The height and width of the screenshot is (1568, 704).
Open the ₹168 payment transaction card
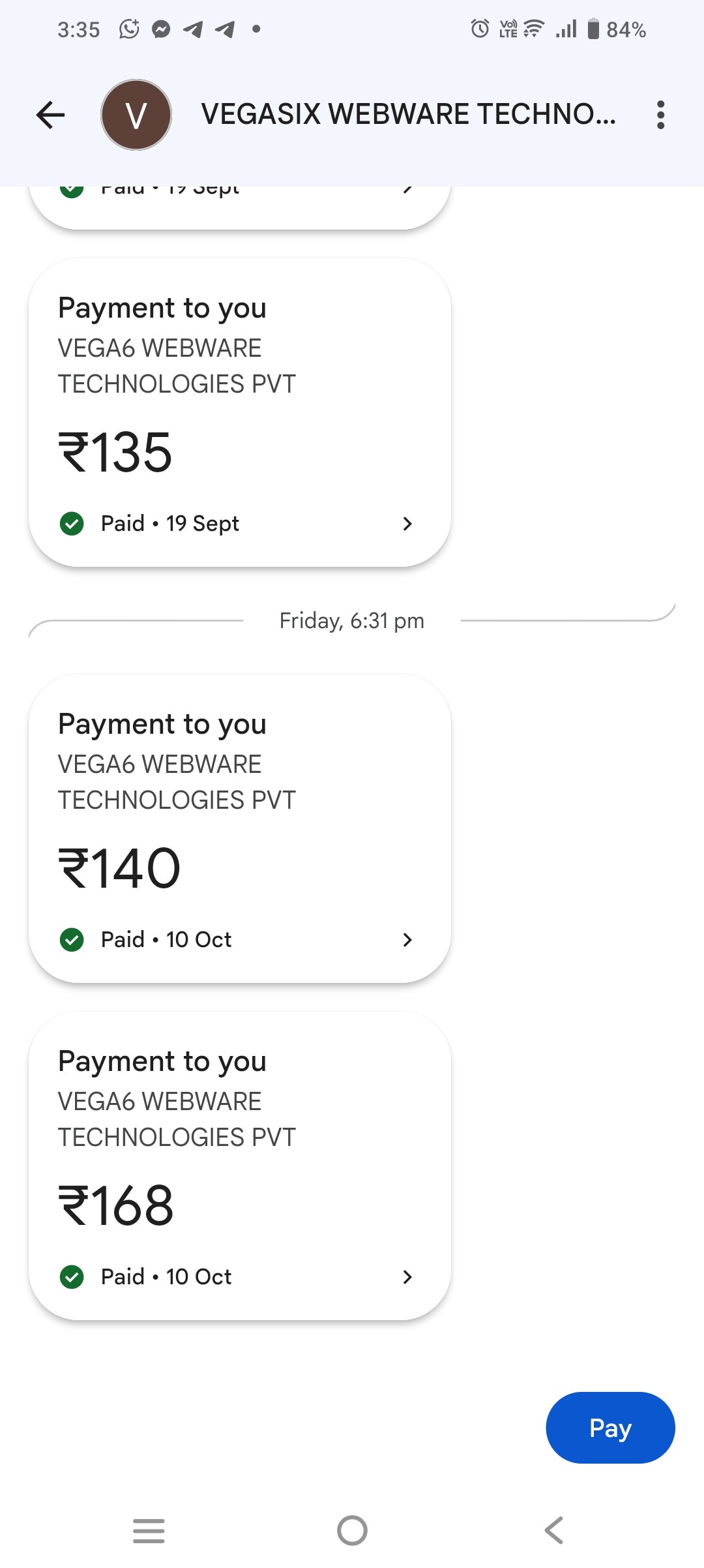click(x=240, y=1166)
